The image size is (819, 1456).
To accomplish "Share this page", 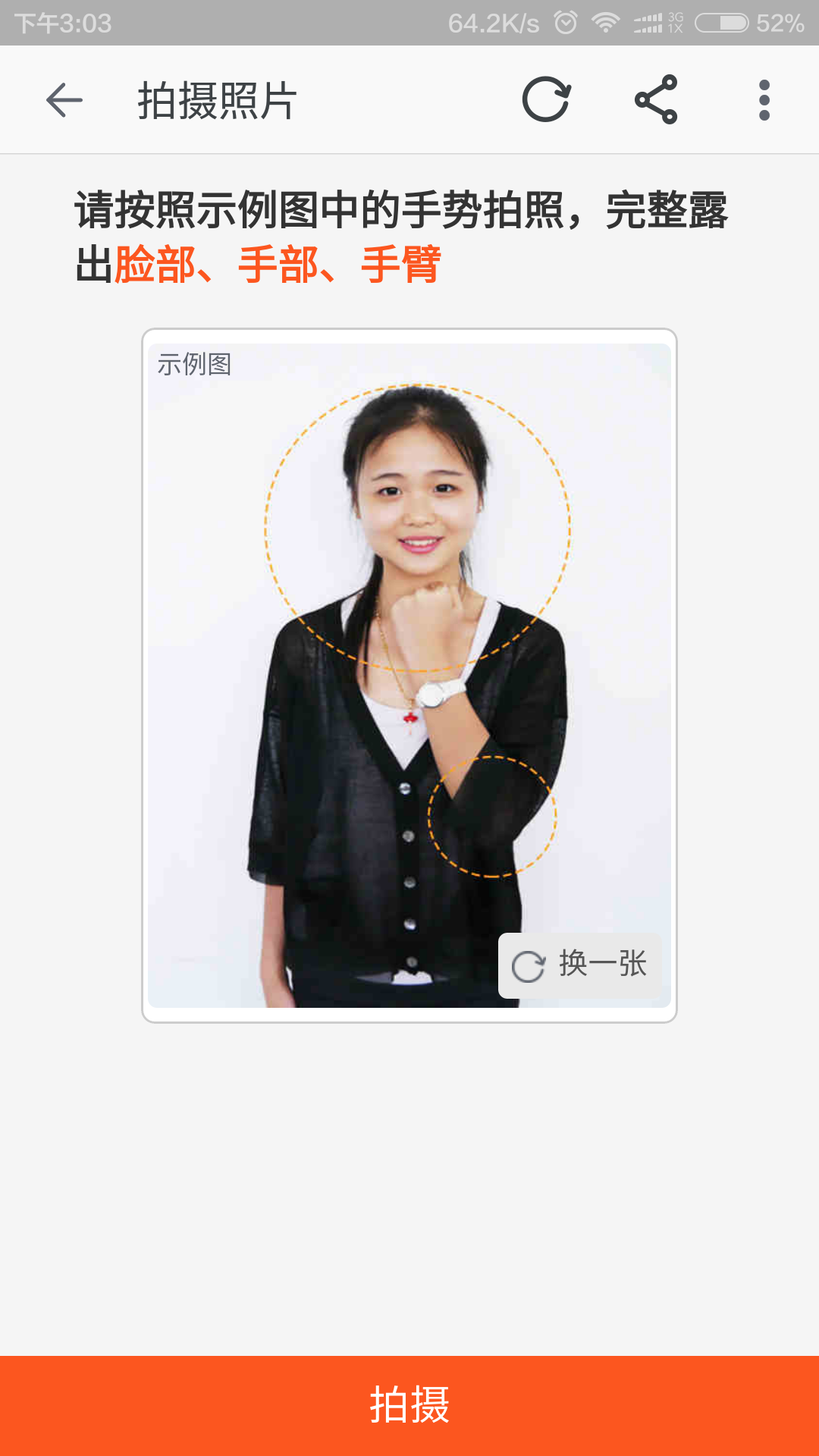I will [656, 100].
